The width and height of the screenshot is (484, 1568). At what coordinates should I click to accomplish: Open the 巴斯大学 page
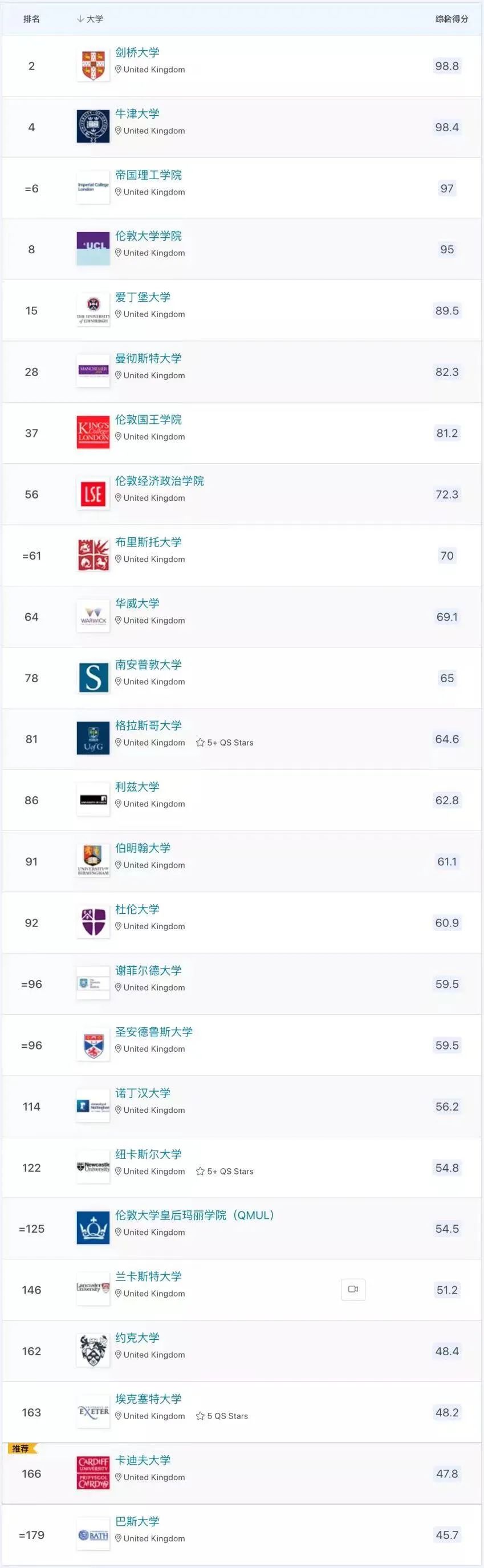[137, 1522]
